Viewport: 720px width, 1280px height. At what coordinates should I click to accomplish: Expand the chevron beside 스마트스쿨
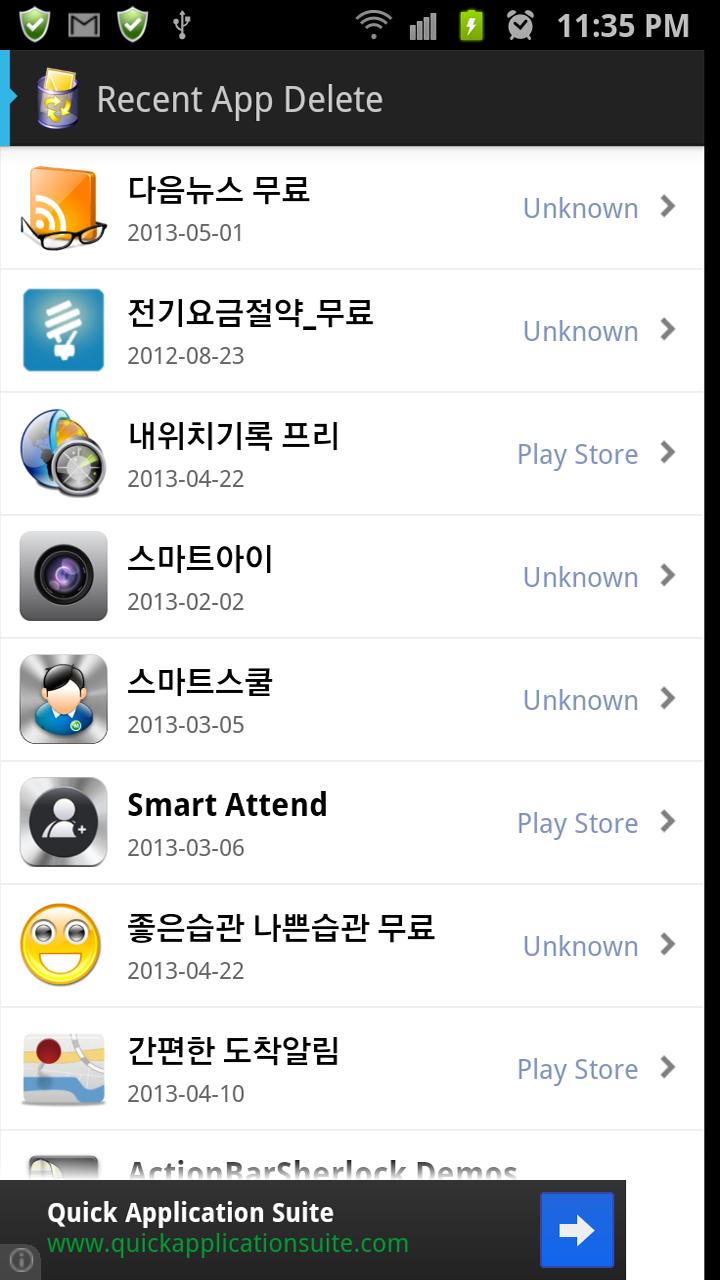click(666, 699)
